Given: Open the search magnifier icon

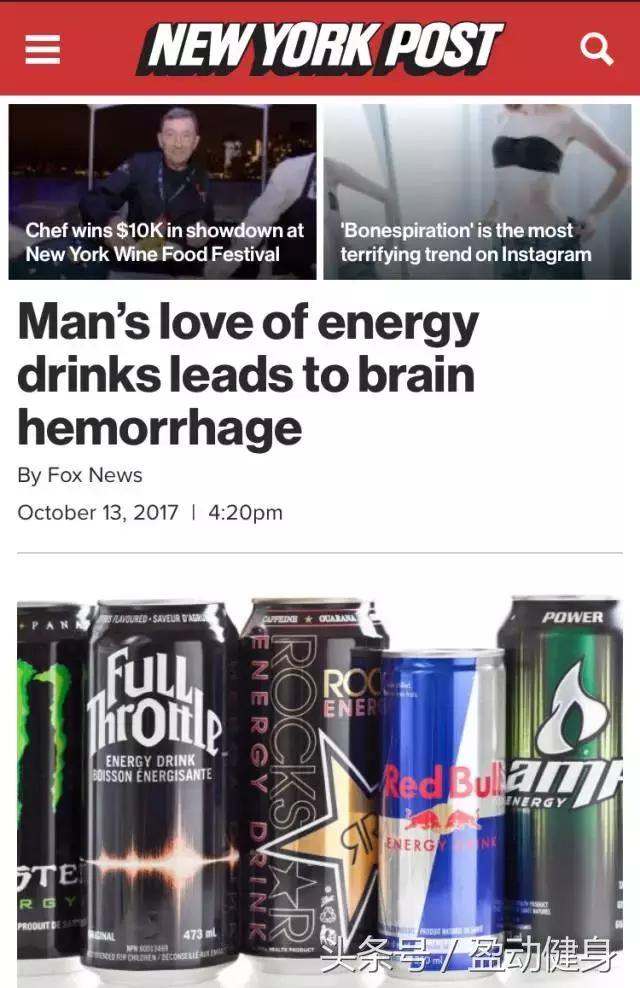Looking at the screenshot, I should (x=597, y=48).
